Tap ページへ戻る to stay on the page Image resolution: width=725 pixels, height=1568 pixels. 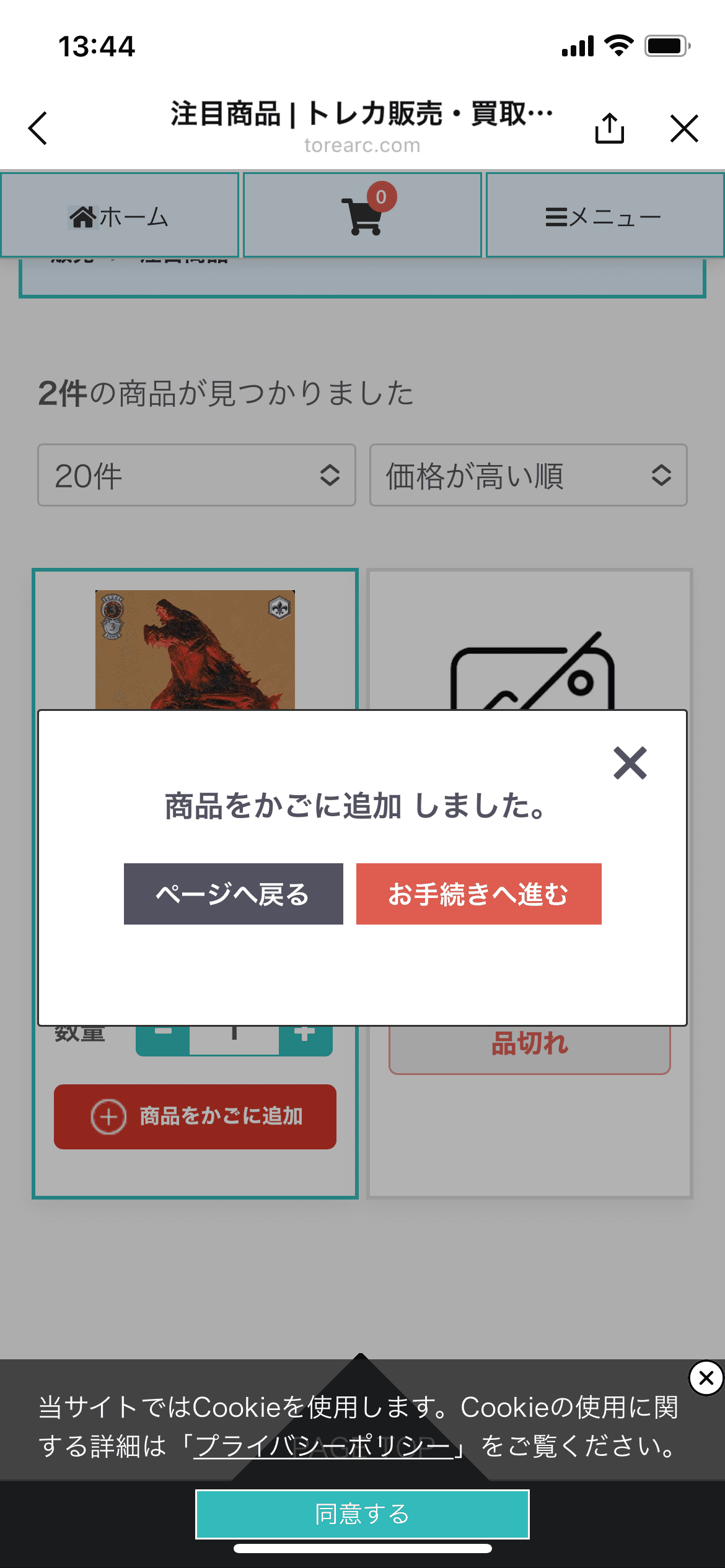pyautogui.click(x=233, y=894)
